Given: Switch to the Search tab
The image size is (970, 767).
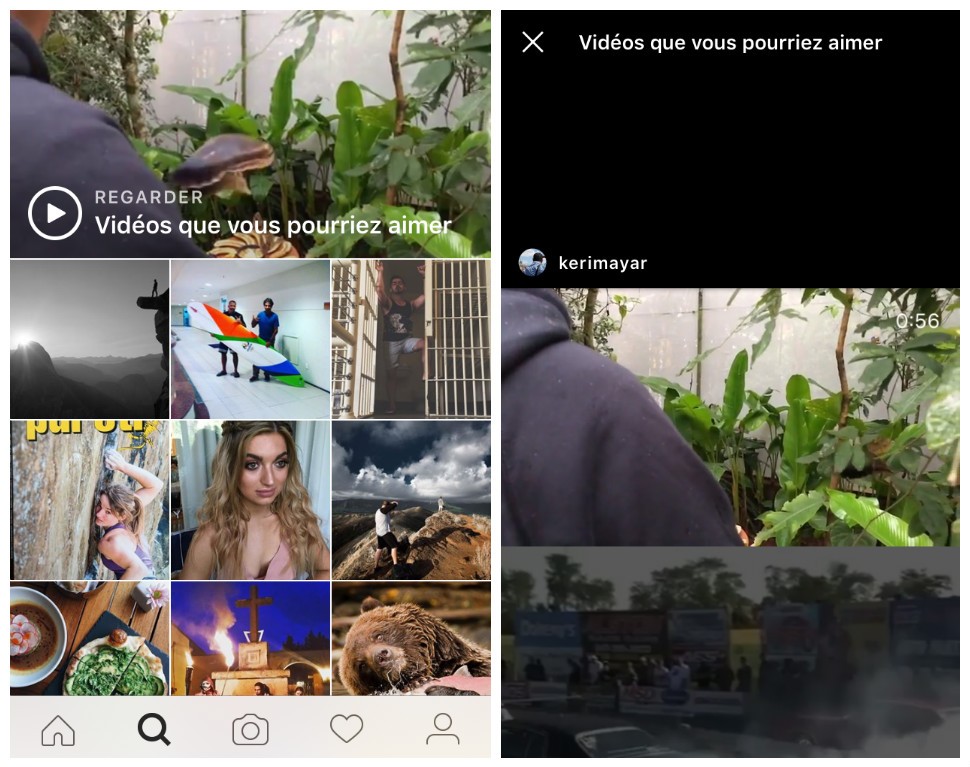Looking at the screenshot, I should click(154, 730).
